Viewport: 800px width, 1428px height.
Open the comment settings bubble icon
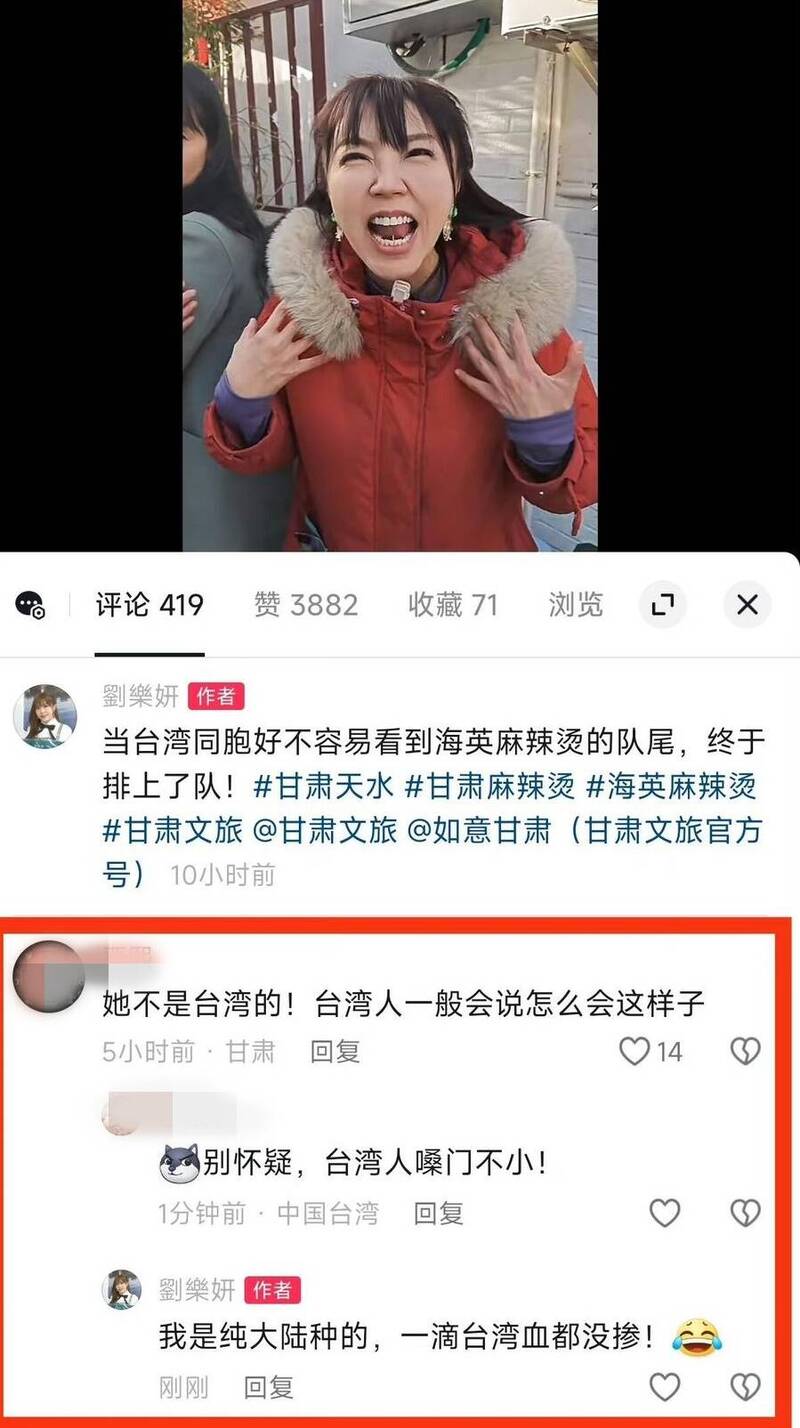[x=30, y=605]
